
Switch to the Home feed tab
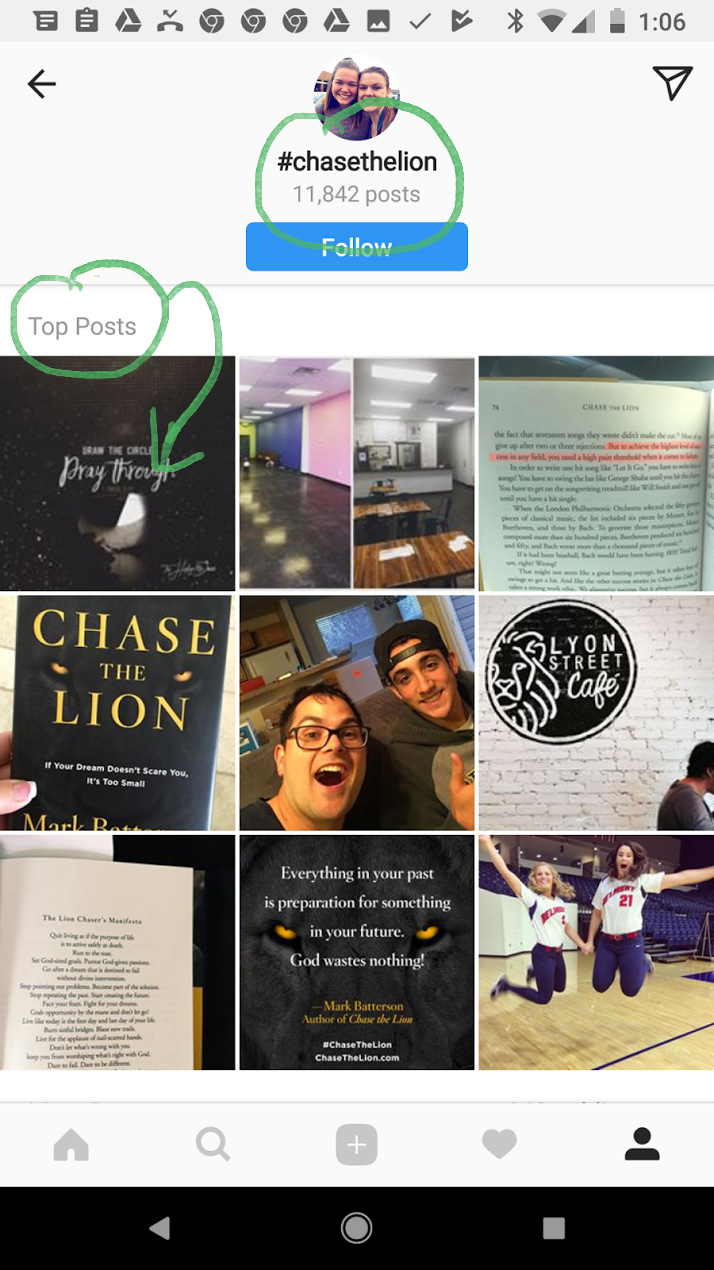(x=71, y=1144)
